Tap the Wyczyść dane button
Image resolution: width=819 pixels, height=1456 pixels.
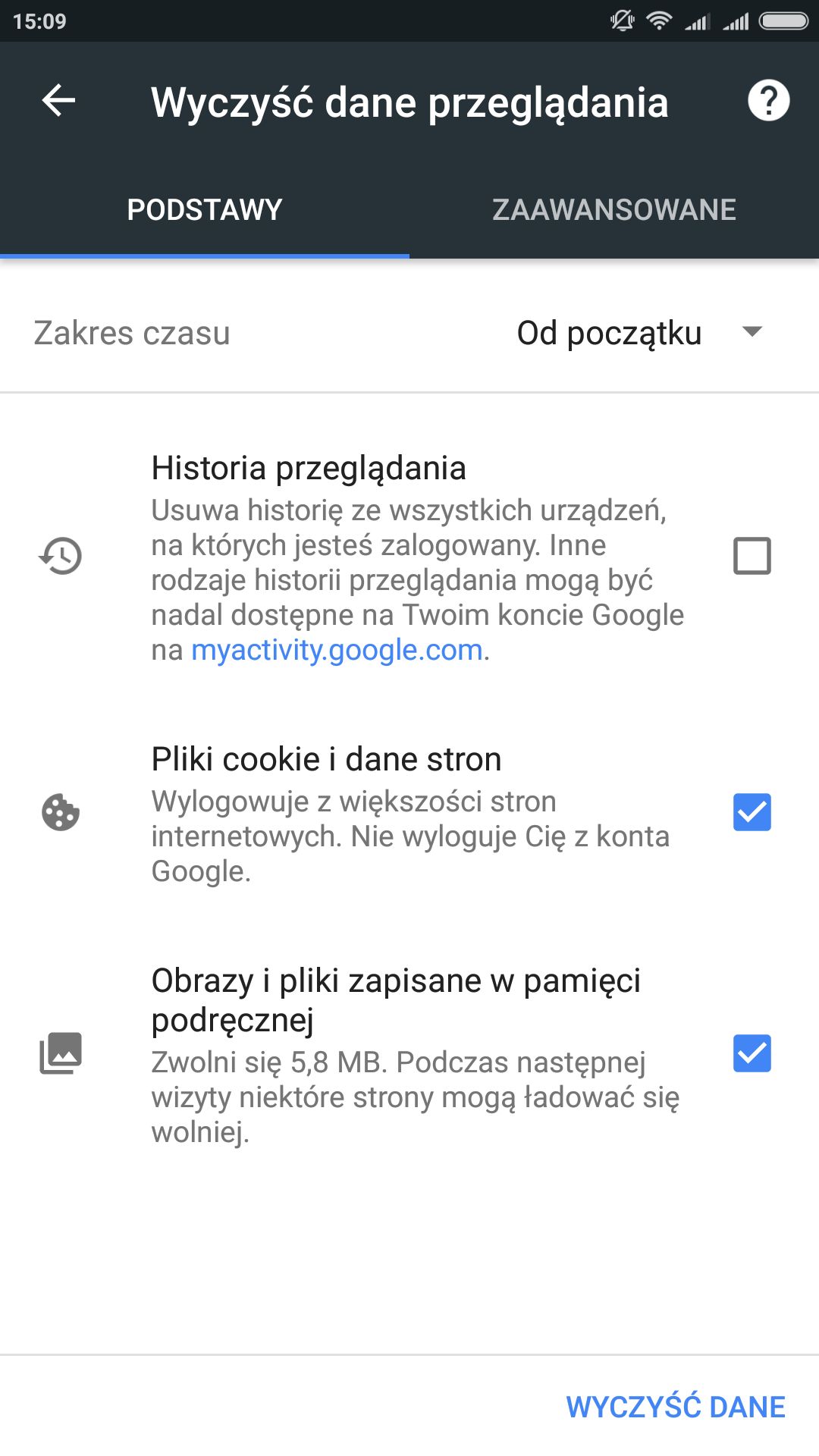pos(676,1407)
